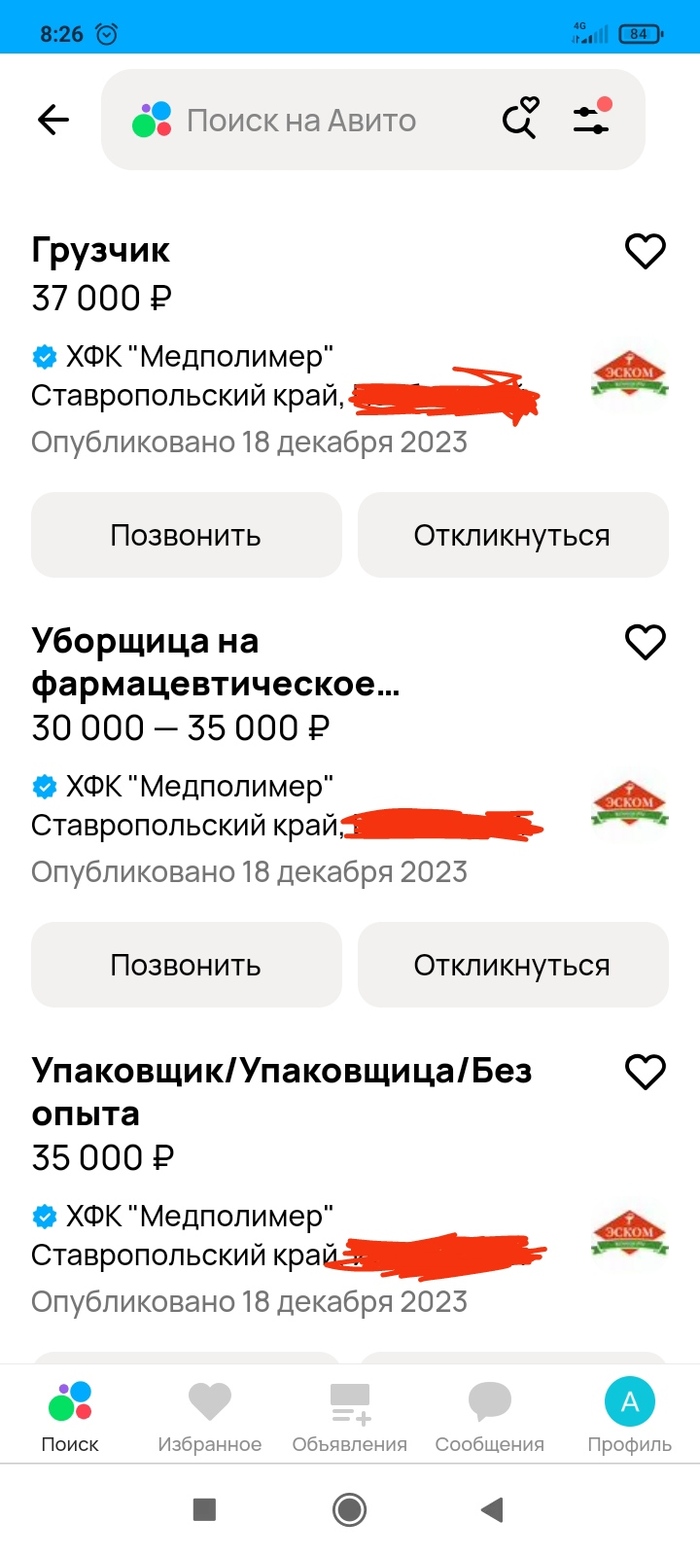This screenshot has height=1556, width=700.
Task: Call about the Уборщица vacancy
Action: tap(186, 965)
